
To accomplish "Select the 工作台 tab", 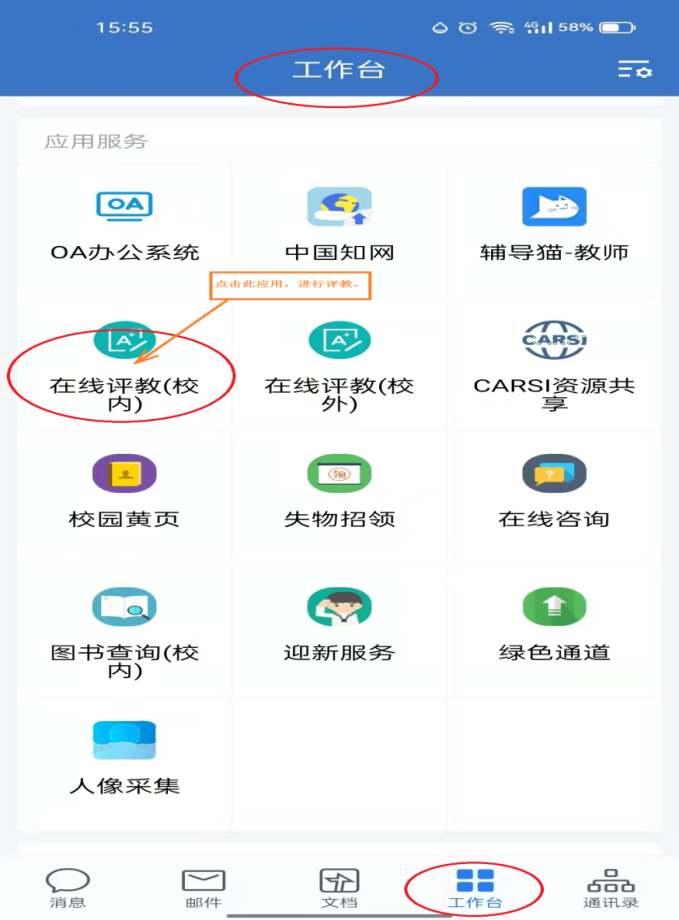I will [475, 887].
